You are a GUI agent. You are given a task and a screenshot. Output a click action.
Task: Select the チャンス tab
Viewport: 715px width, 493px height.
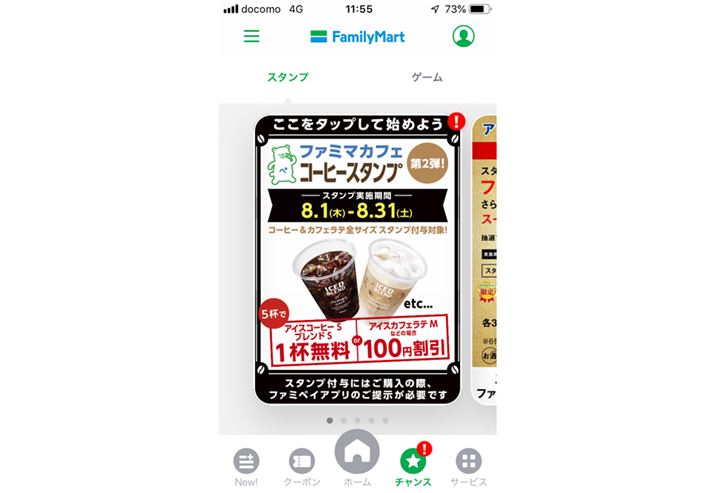[x=413, y=465]
